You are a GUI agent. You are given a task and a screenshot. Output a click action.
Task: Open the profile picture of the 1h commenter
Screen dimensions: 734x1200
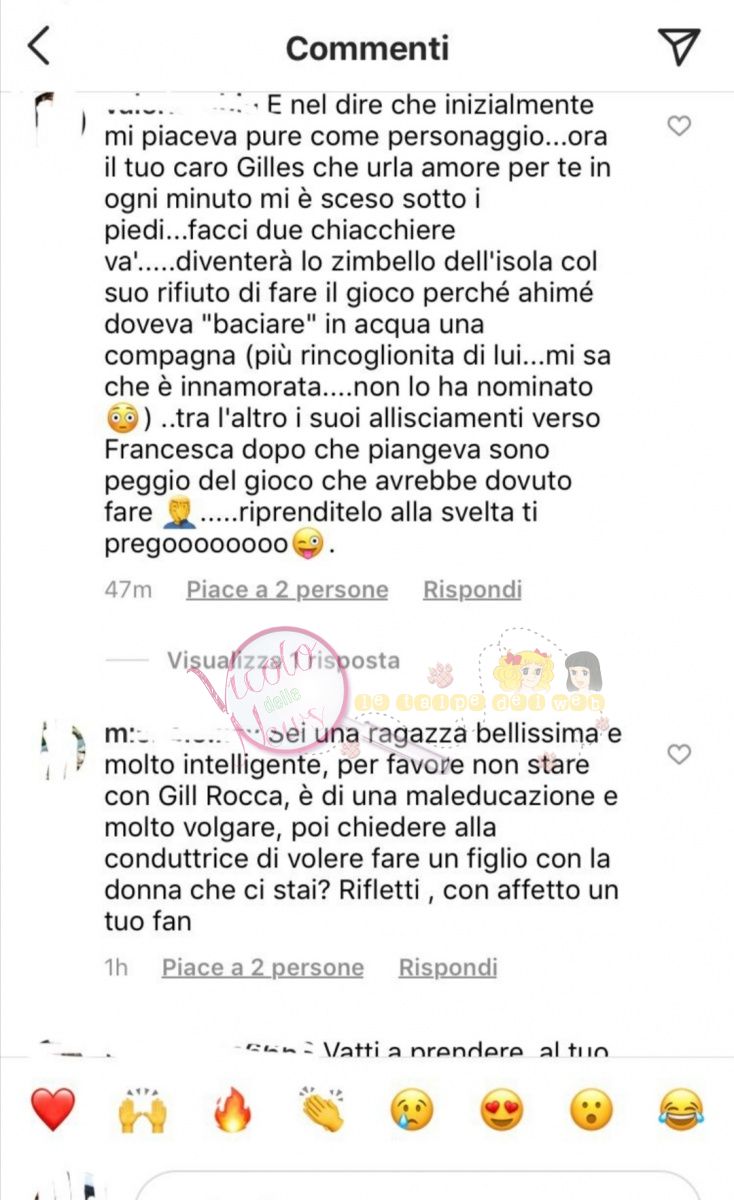click(62, 749)
